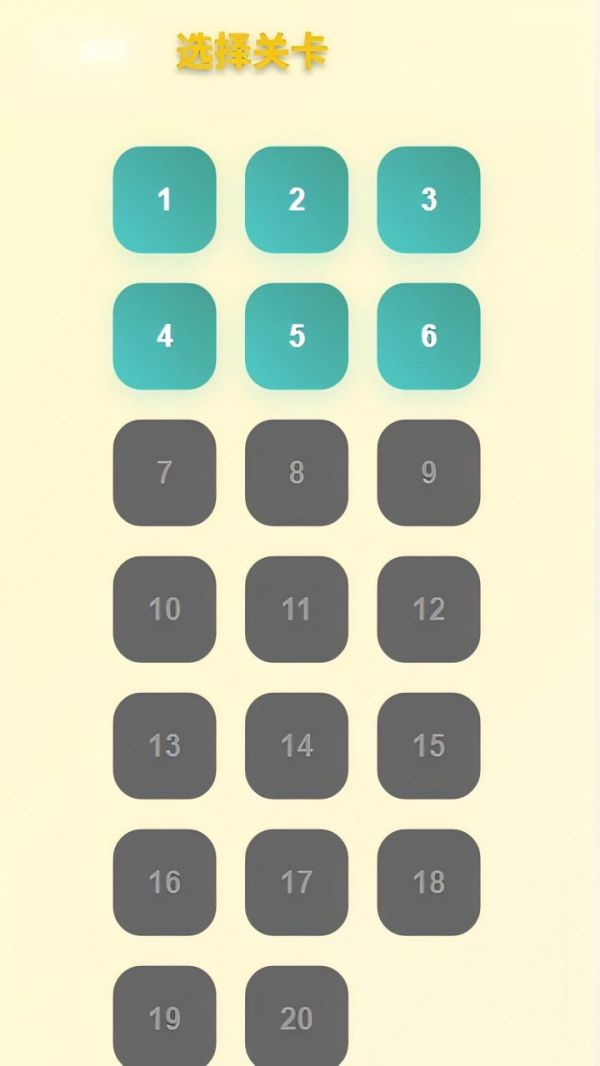This screenshot has width=600, height=1066.
Task: Tap locked level 15
Action: (428, 745)
